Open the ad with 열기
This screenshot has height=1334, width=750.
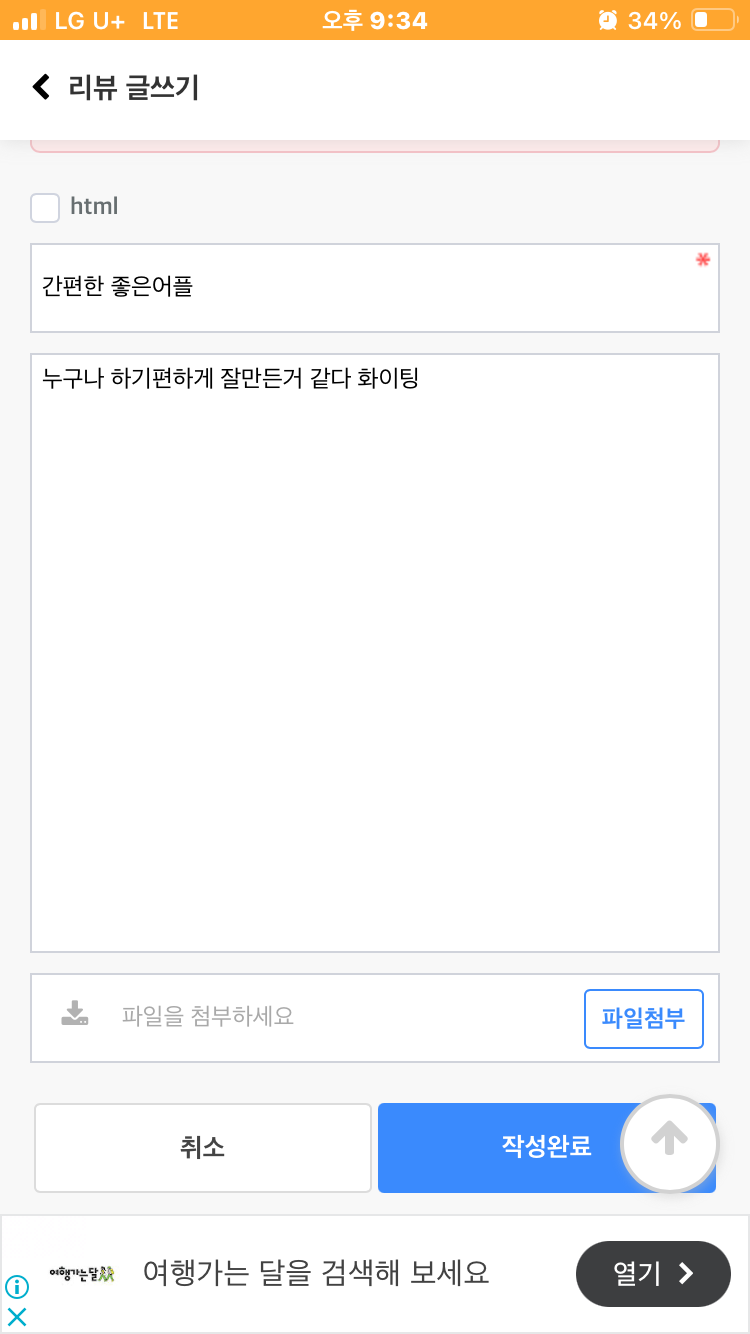653,1273
